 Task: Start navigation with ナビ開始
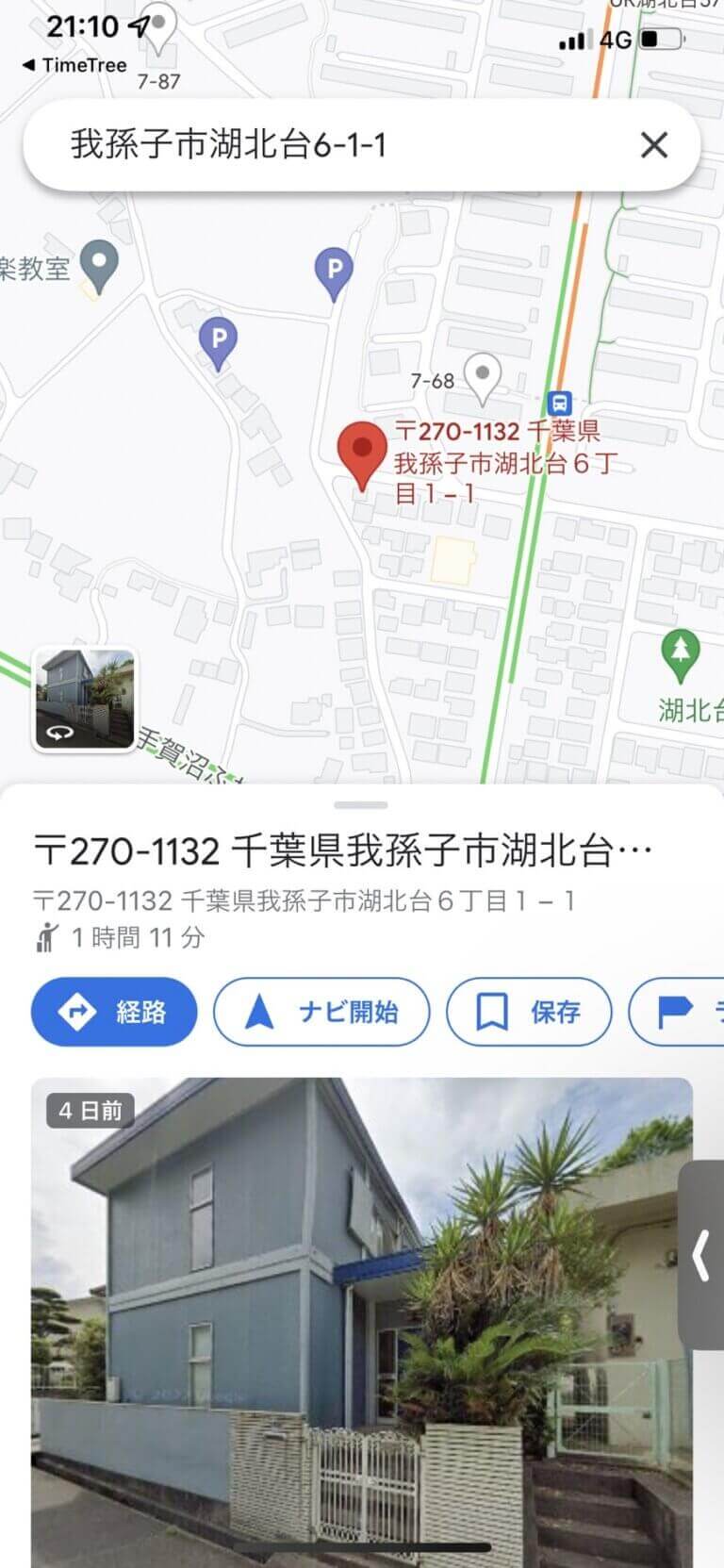(x=321, y=1012)
